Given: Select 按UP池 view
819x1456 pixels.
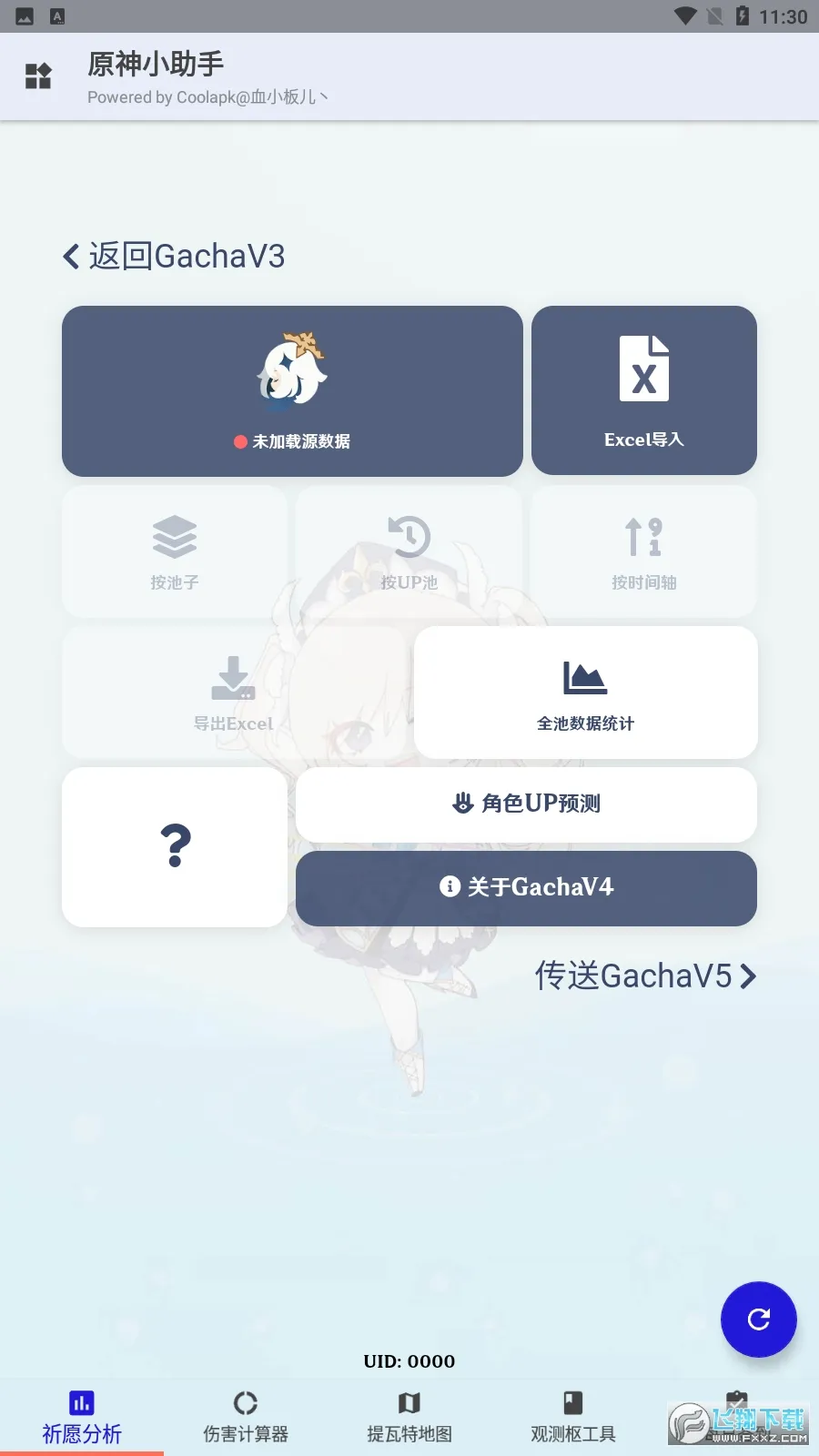Looking at the screenshot, I should click(409, 551).
